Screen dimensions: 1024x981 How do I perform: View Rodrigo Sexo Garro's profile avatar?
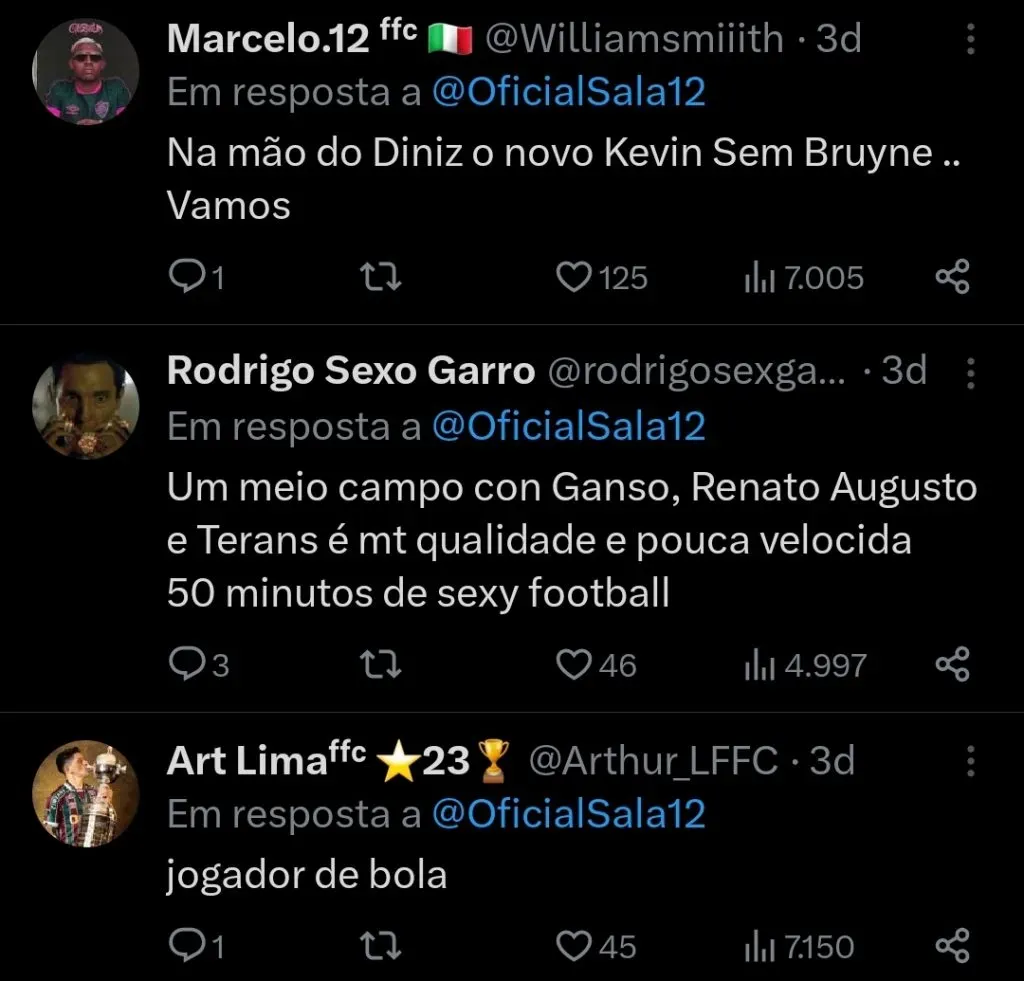[86, 406]
